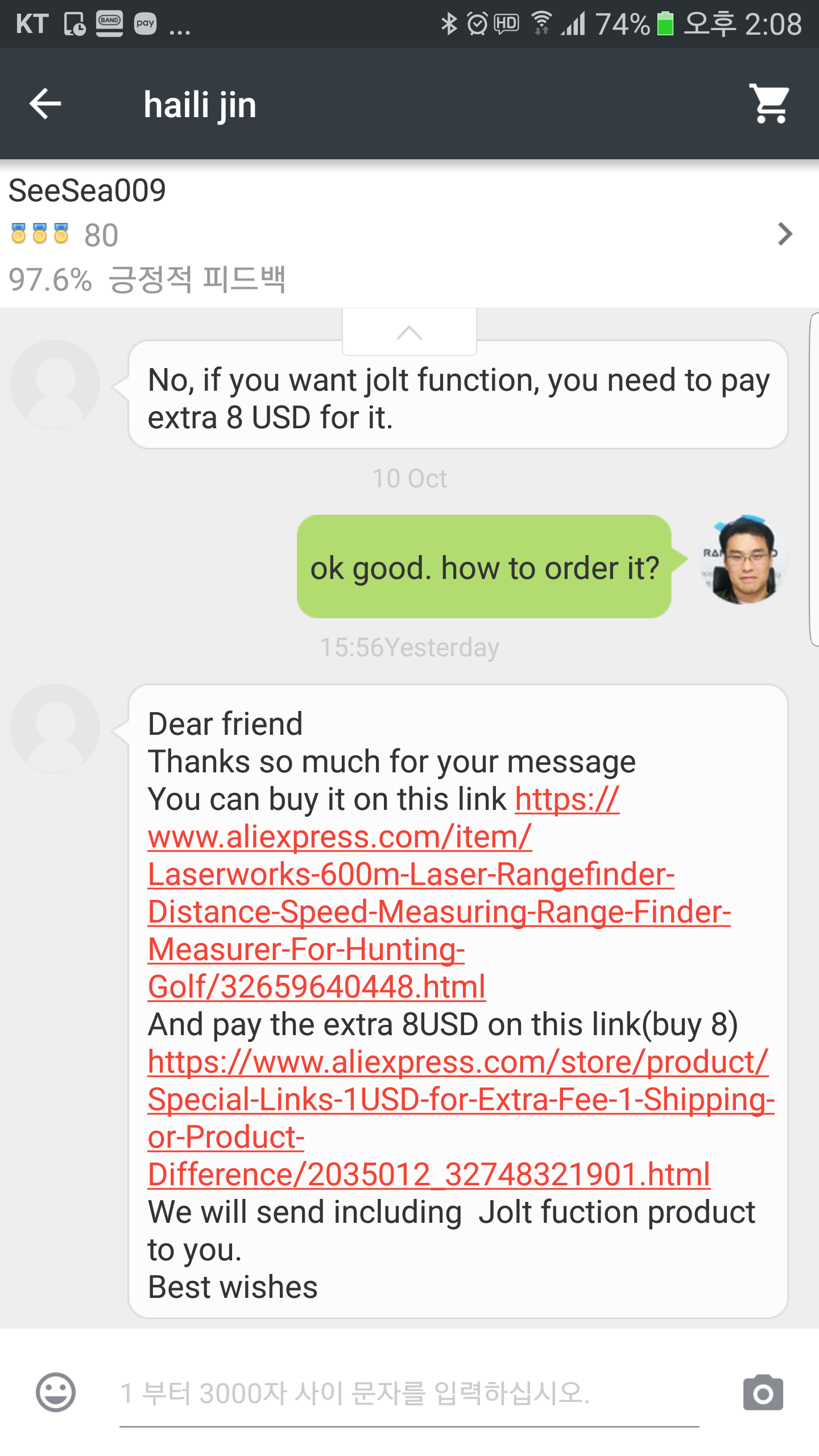Go back using the top-left arrow
819x1456 pixels.
point(45,104)
